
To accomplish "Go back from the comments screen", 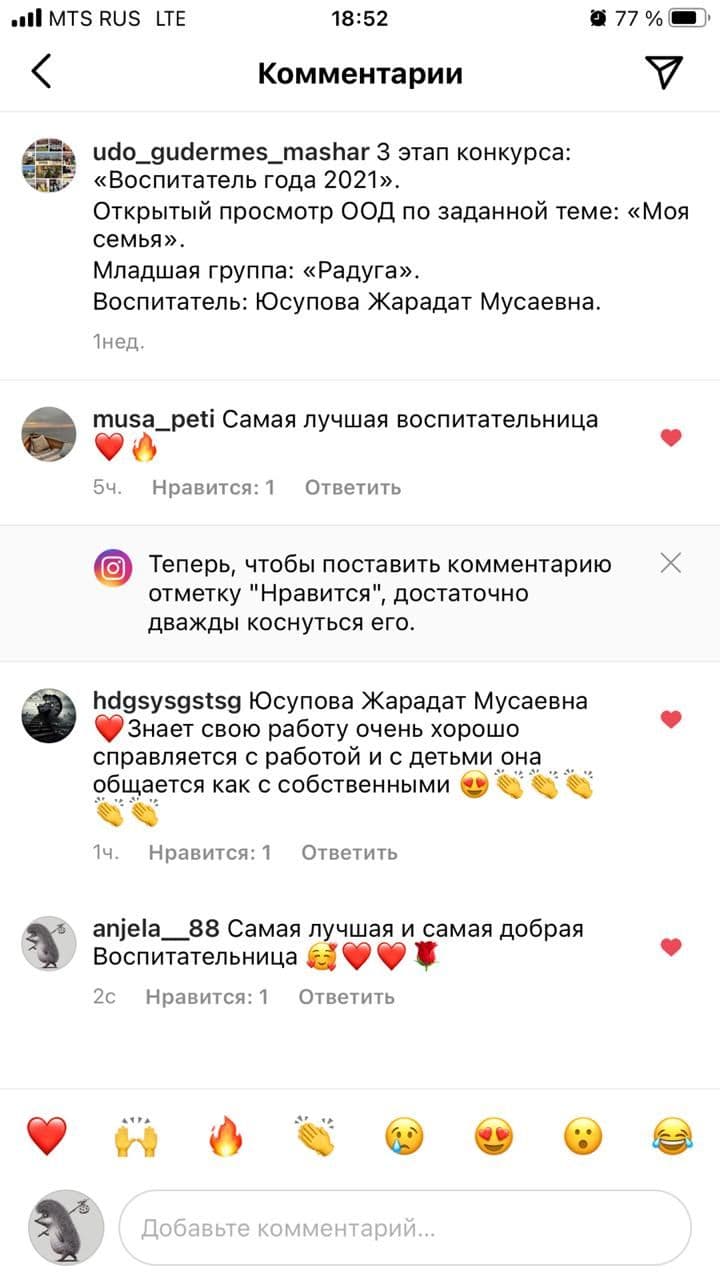I will (x=41, y=72).
